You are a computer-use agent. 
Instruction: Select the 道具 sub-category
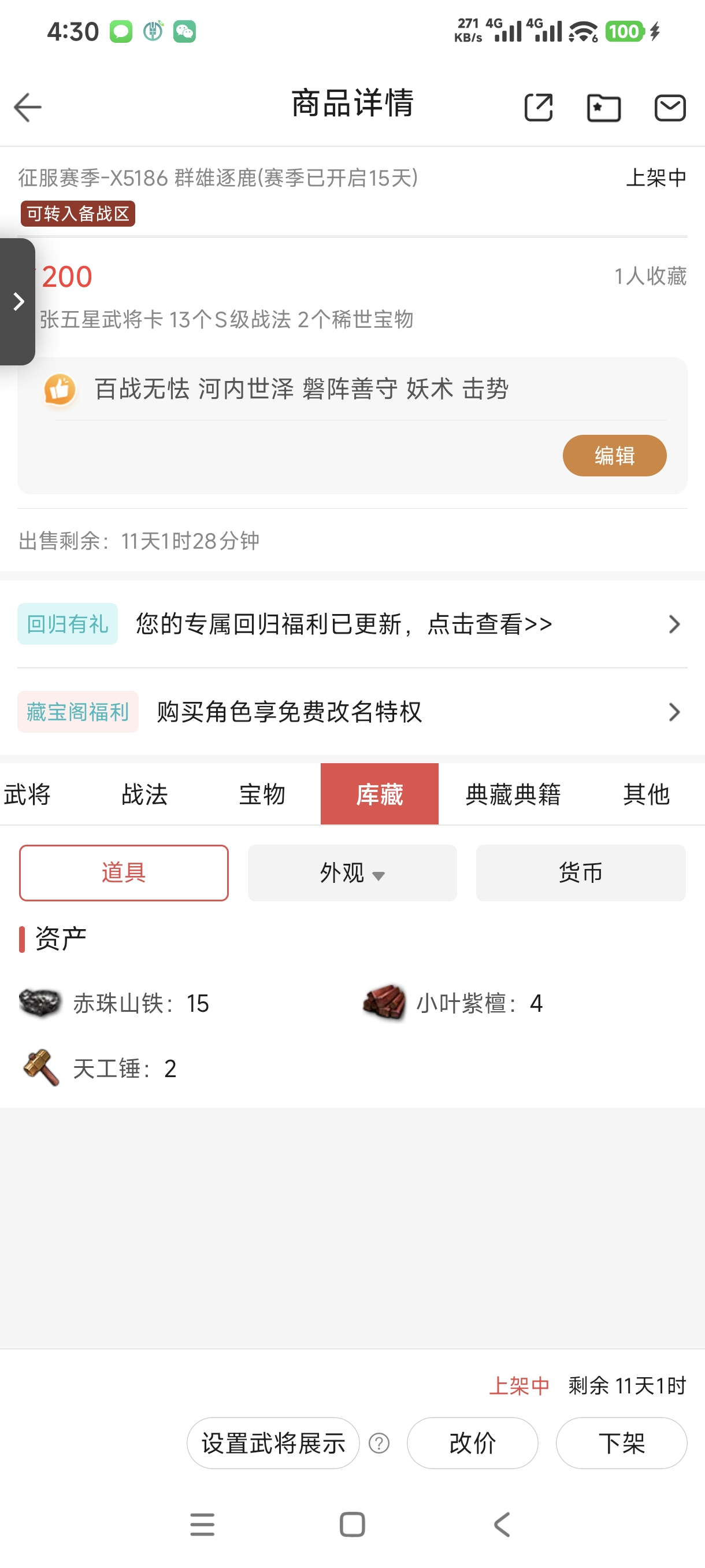pos(124,873)
